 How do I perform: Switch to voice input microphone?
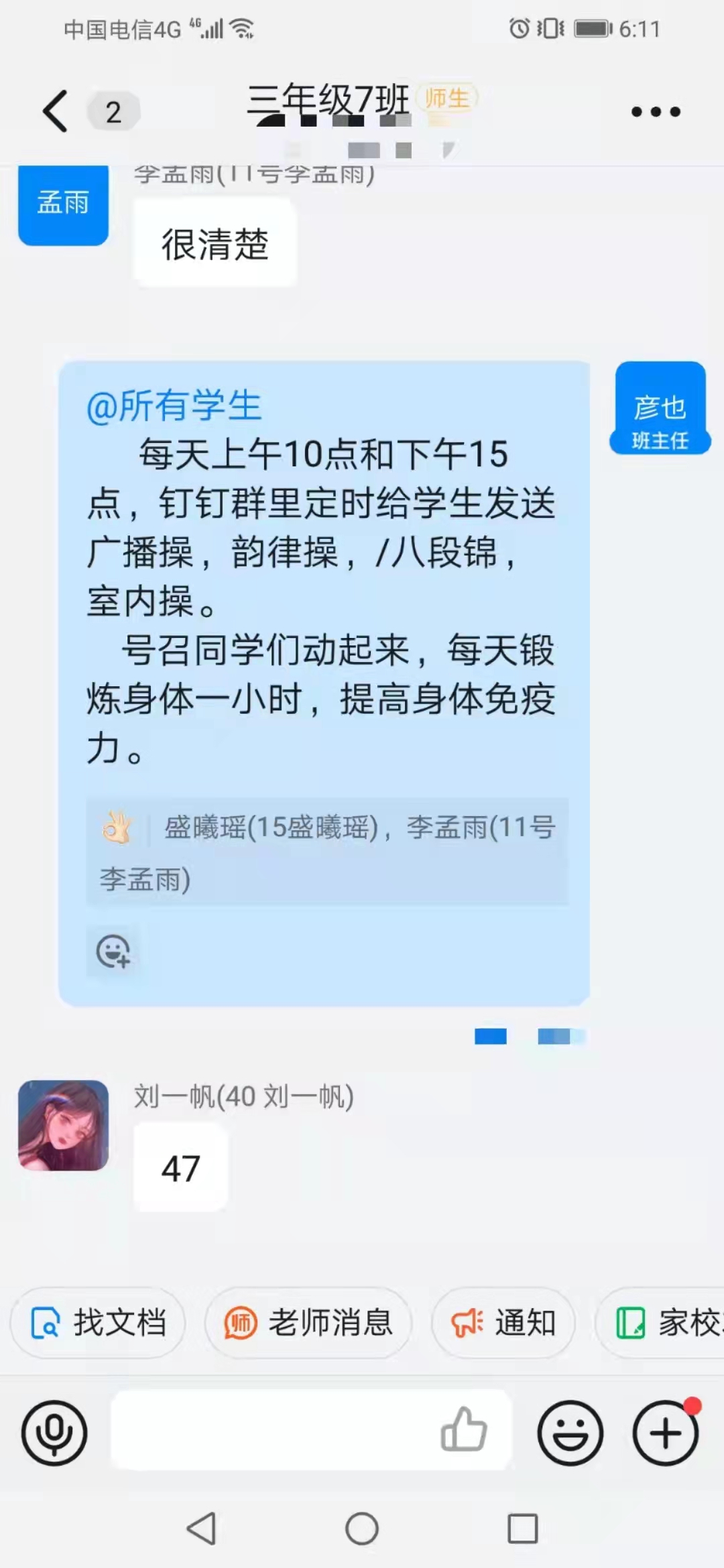(x=54, y=1433)
